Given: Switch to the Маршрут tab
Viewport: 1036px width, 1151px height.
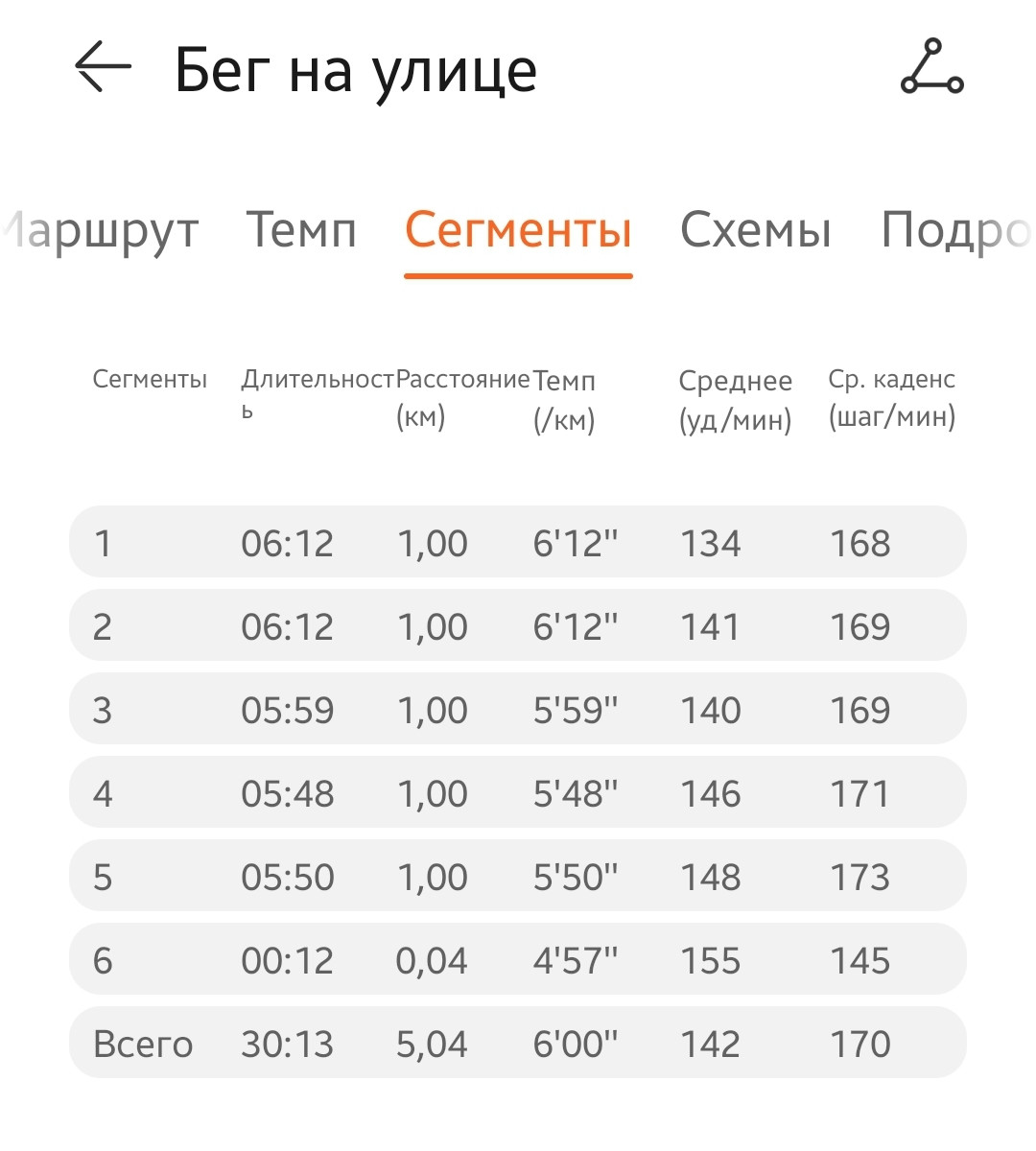Looking at the screenshot, I should [x=100, y=231].
